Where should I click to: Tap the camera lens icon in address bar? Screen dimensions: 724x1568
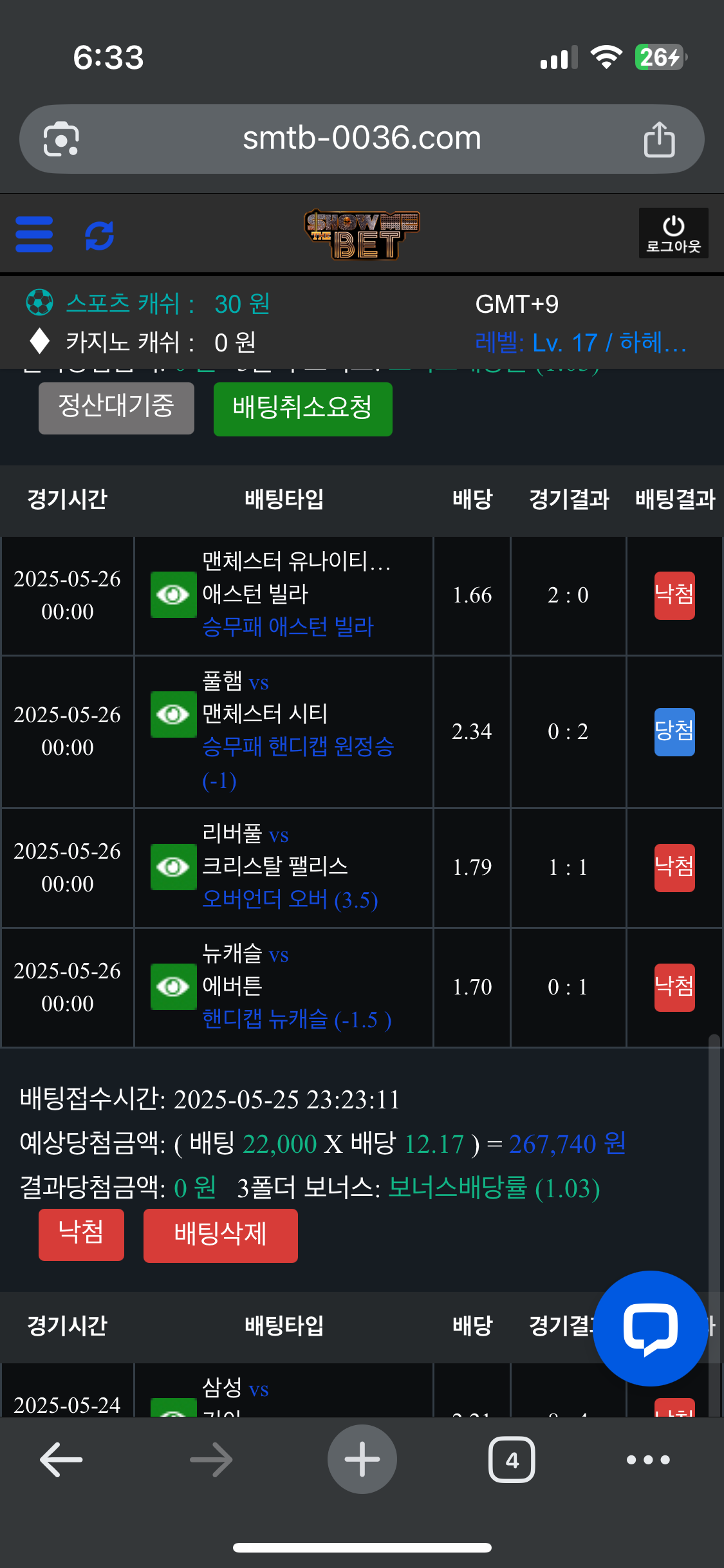[61, 139]
